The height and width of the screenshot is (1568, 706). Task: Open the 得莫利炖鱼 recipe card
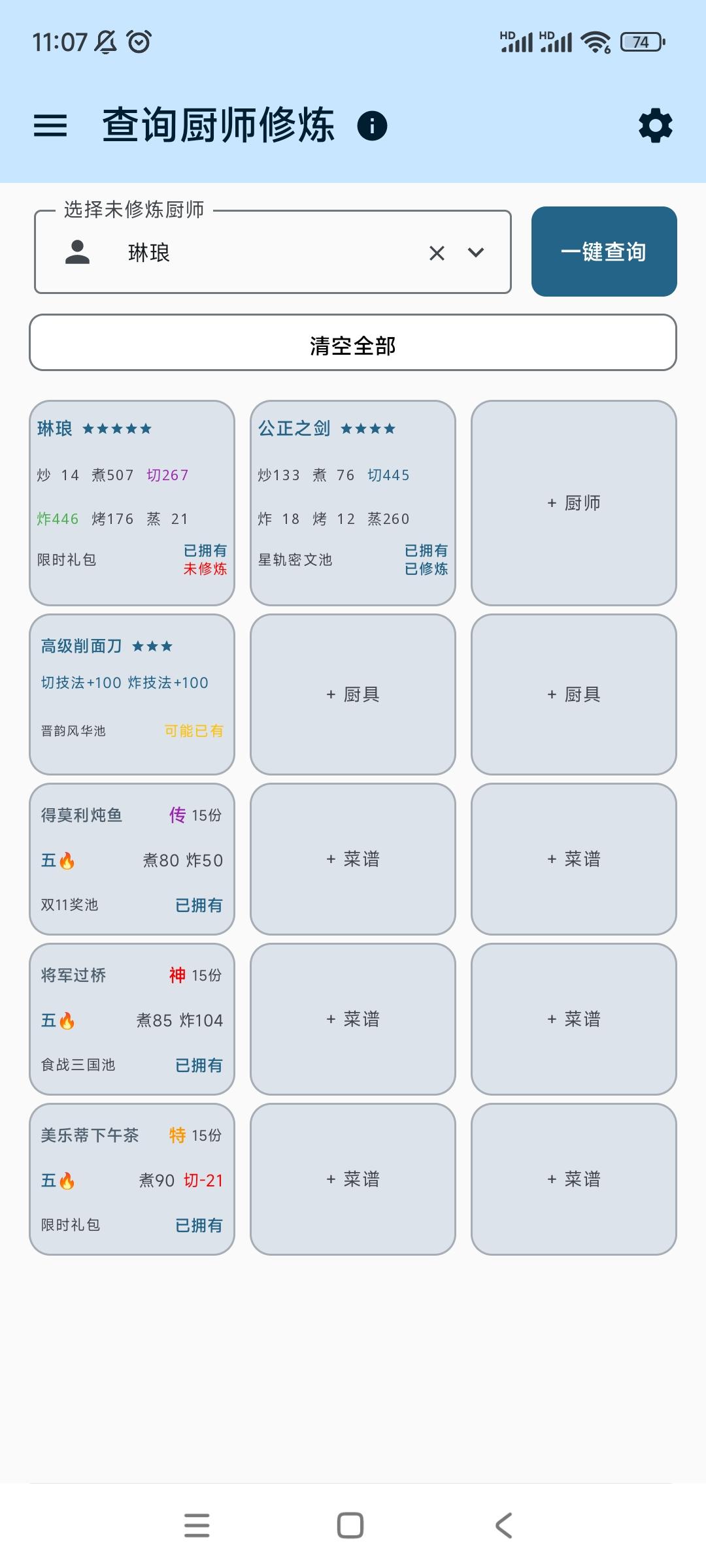point(131,860)
